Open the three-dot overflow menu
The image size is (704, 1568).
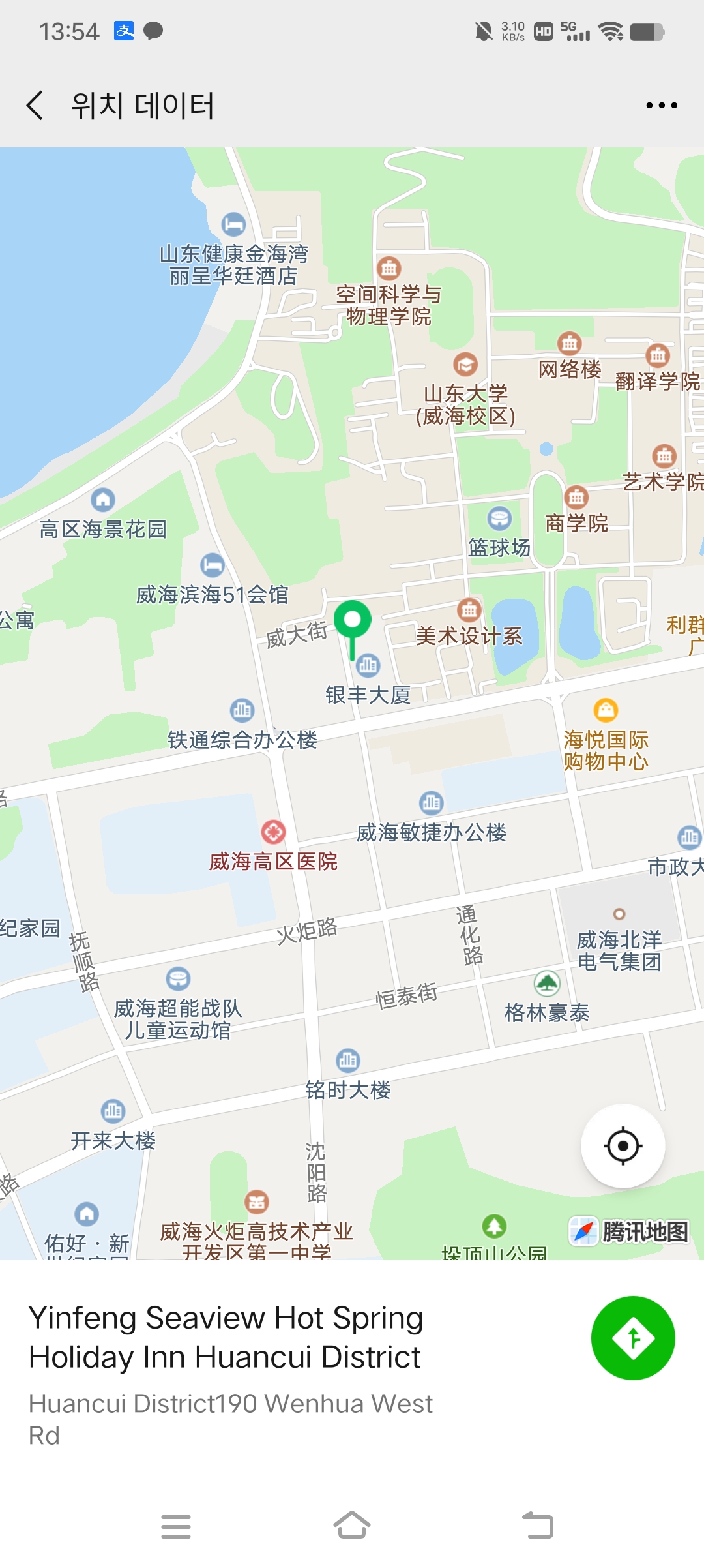coord(661,105)
